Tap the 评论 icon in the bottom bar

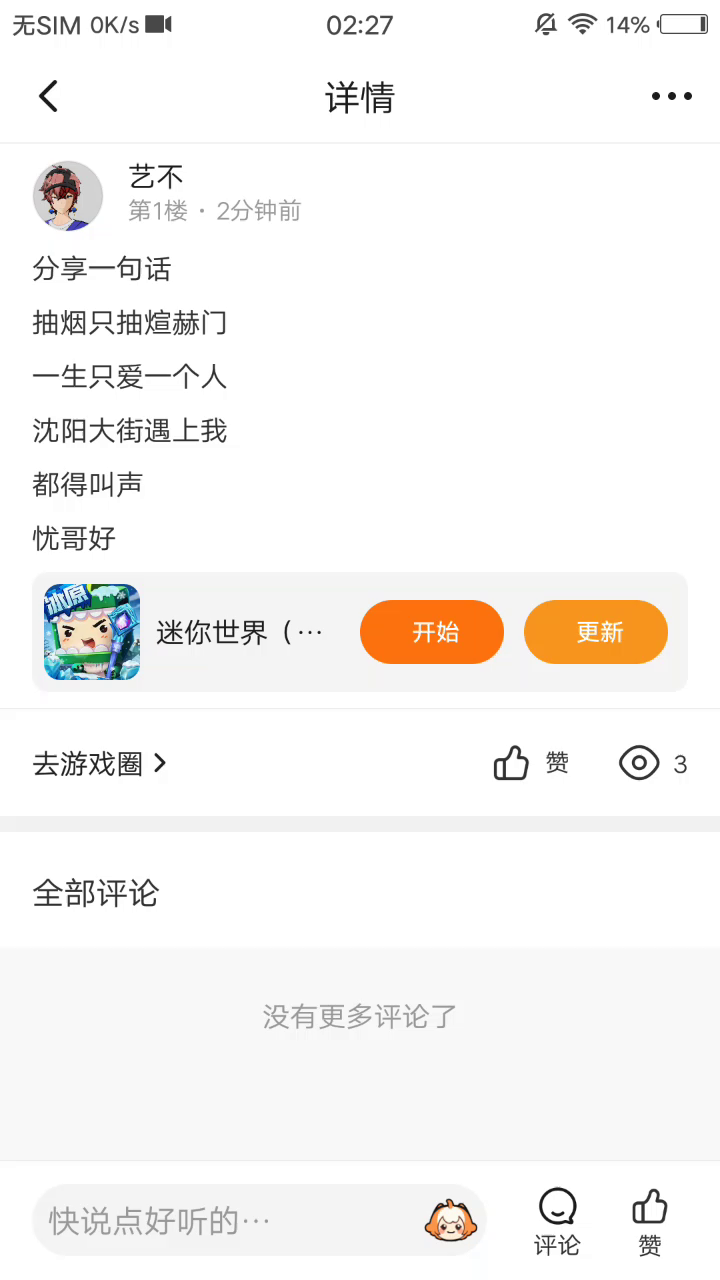557,1220
